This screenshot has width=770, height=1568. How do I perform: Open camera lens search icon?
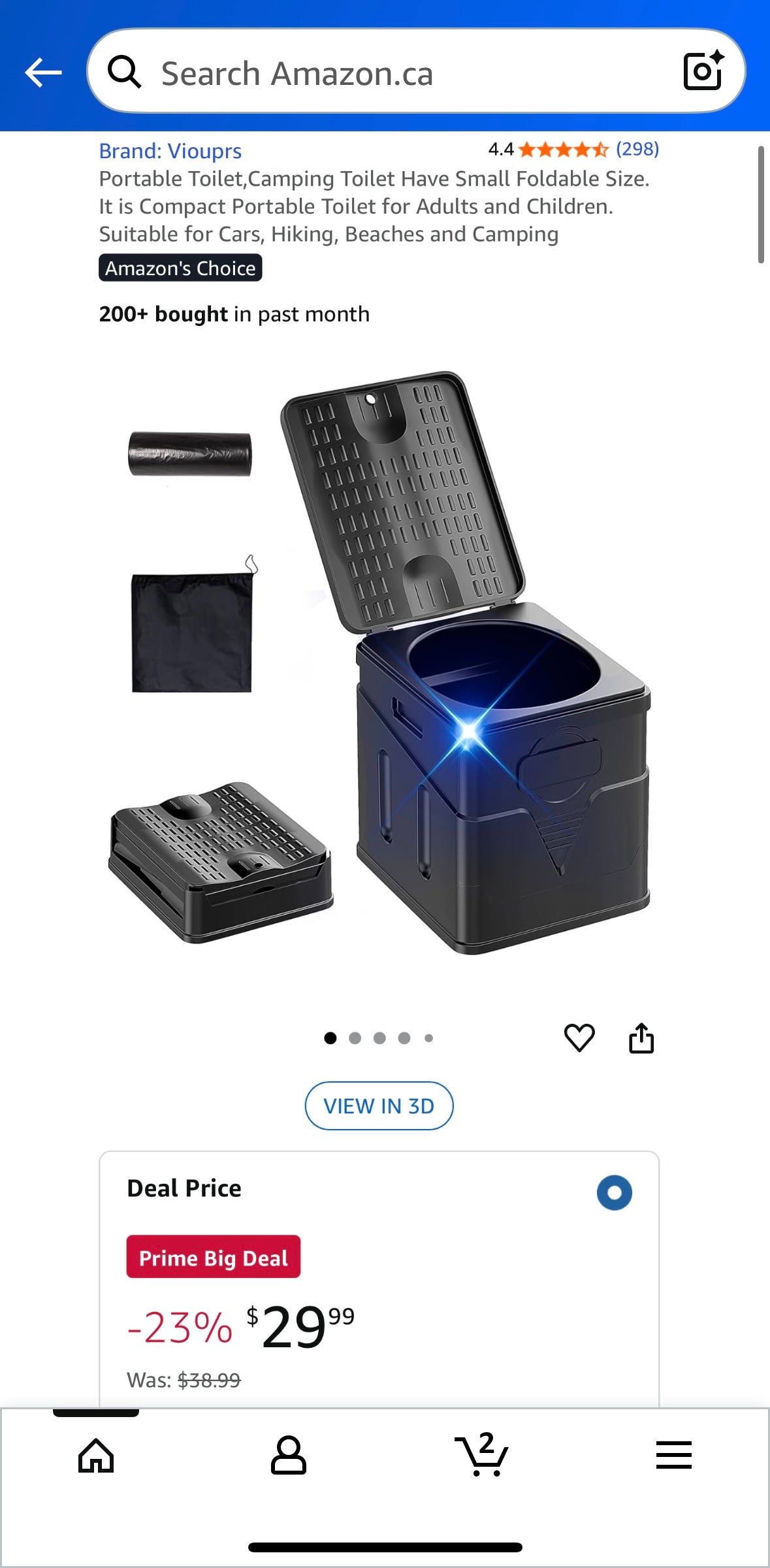point(703,71)
